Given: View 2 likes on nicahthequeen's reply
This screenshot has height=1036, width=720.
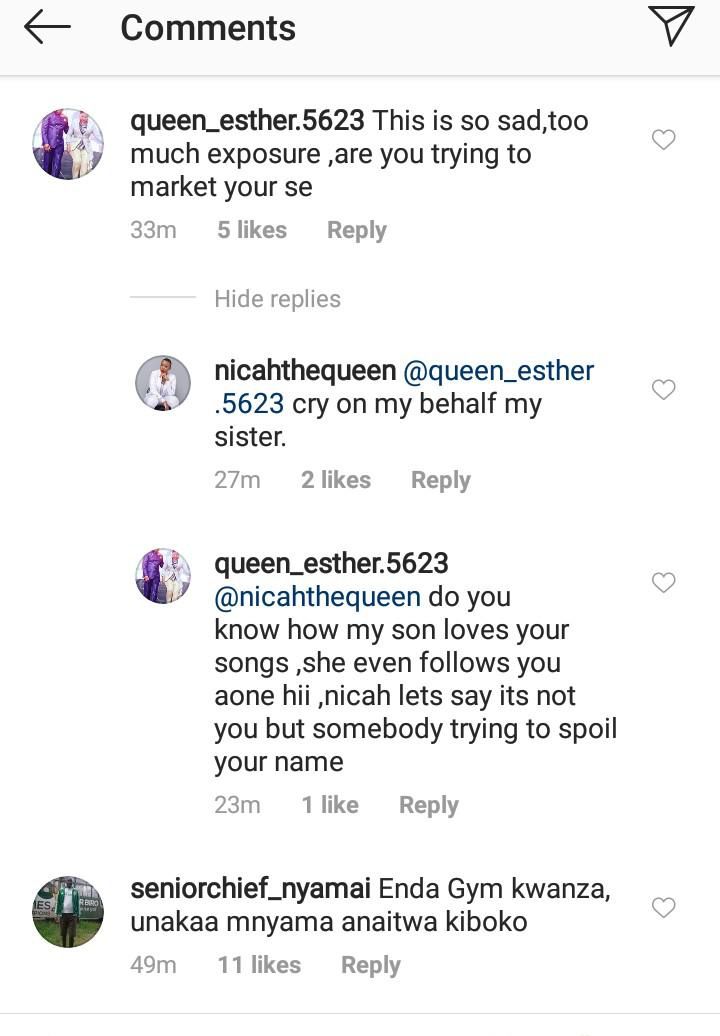Looking at the screenshot, I should pos(335,479).
